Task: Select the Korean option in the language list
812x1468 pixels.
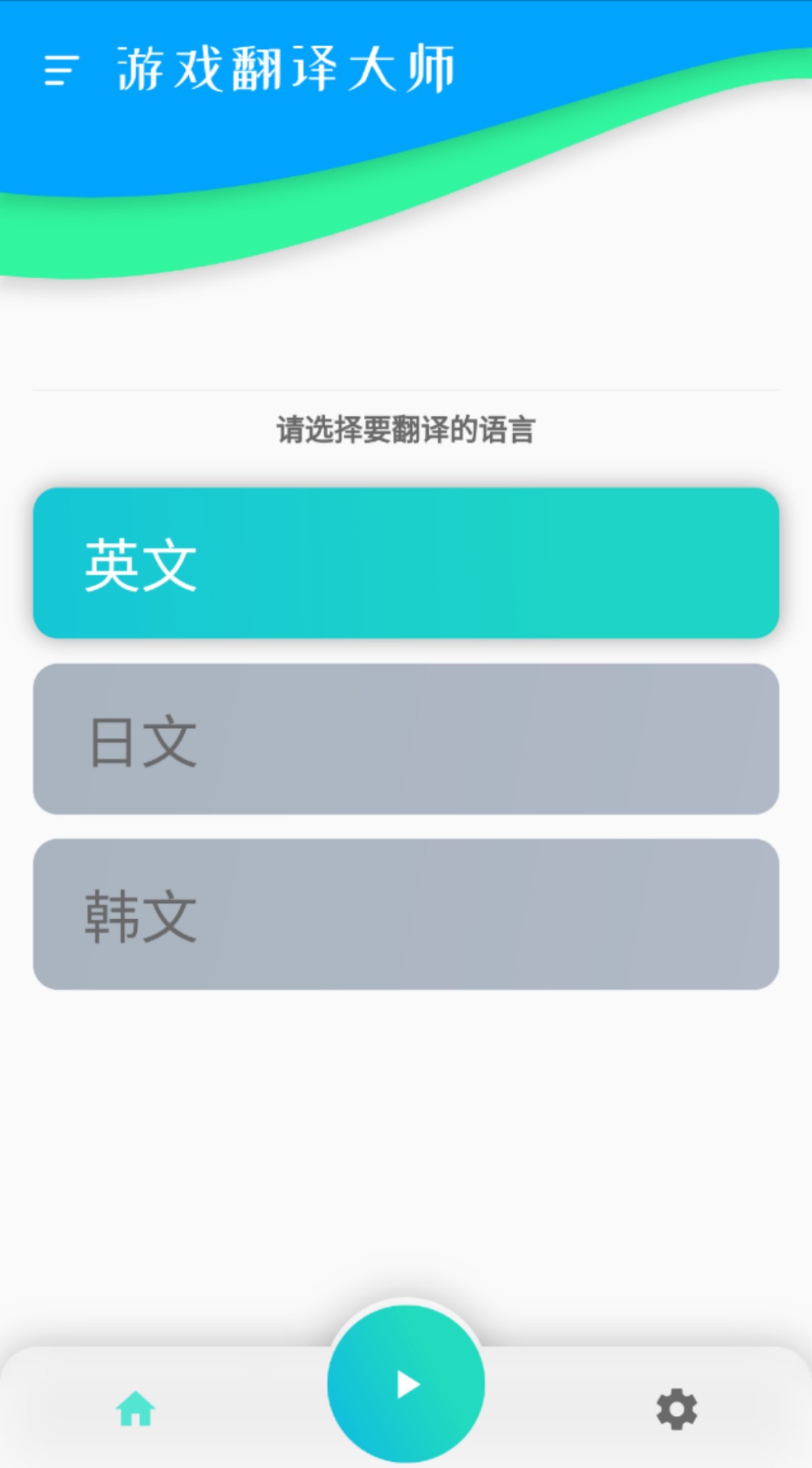Action: (406, 914)
